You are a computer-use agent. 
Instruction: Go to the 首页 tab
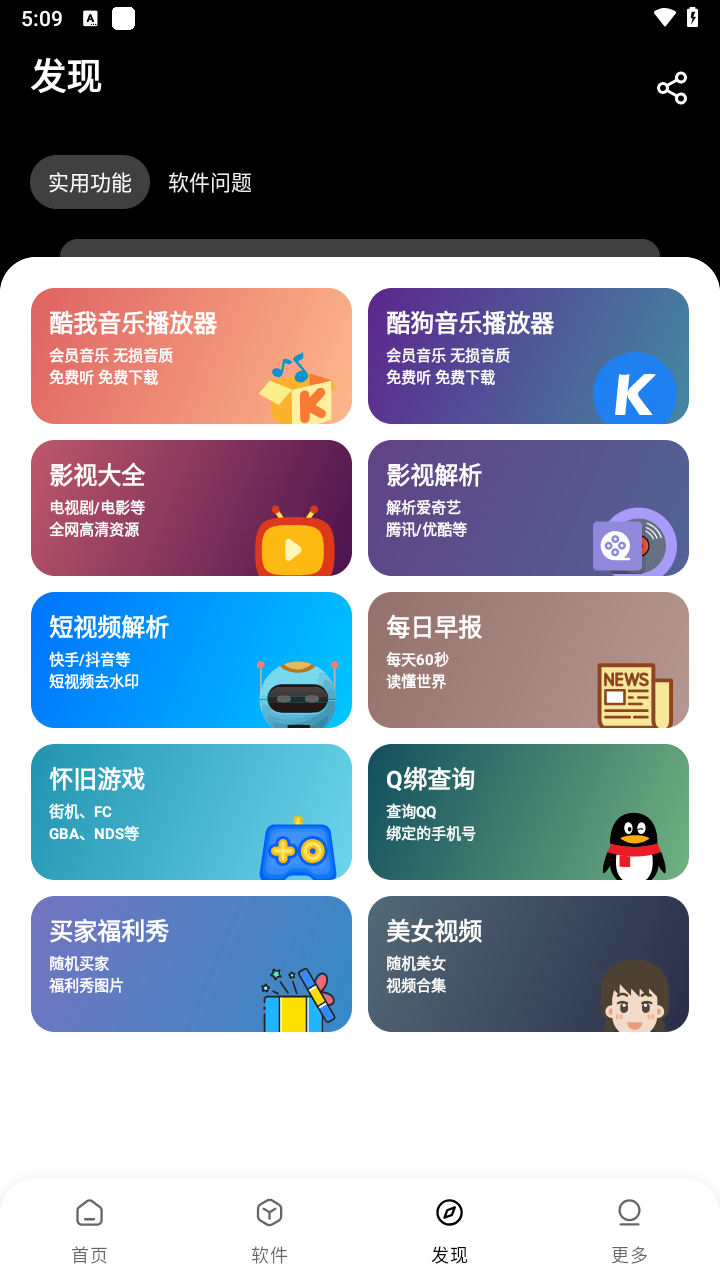90,1231
